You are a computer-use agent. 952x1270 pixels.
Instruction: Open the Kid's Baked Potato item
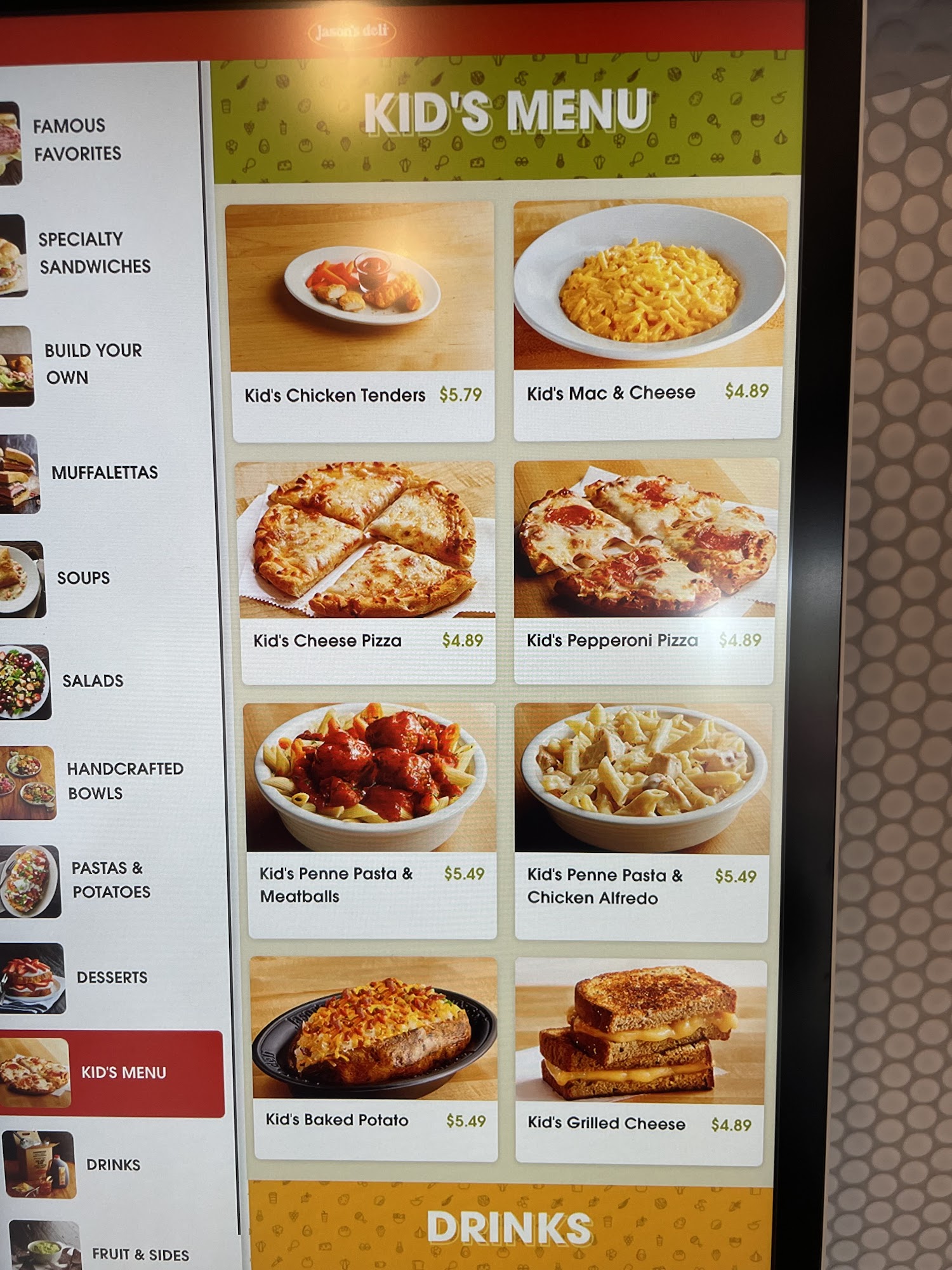click(x=374, y=1057)
